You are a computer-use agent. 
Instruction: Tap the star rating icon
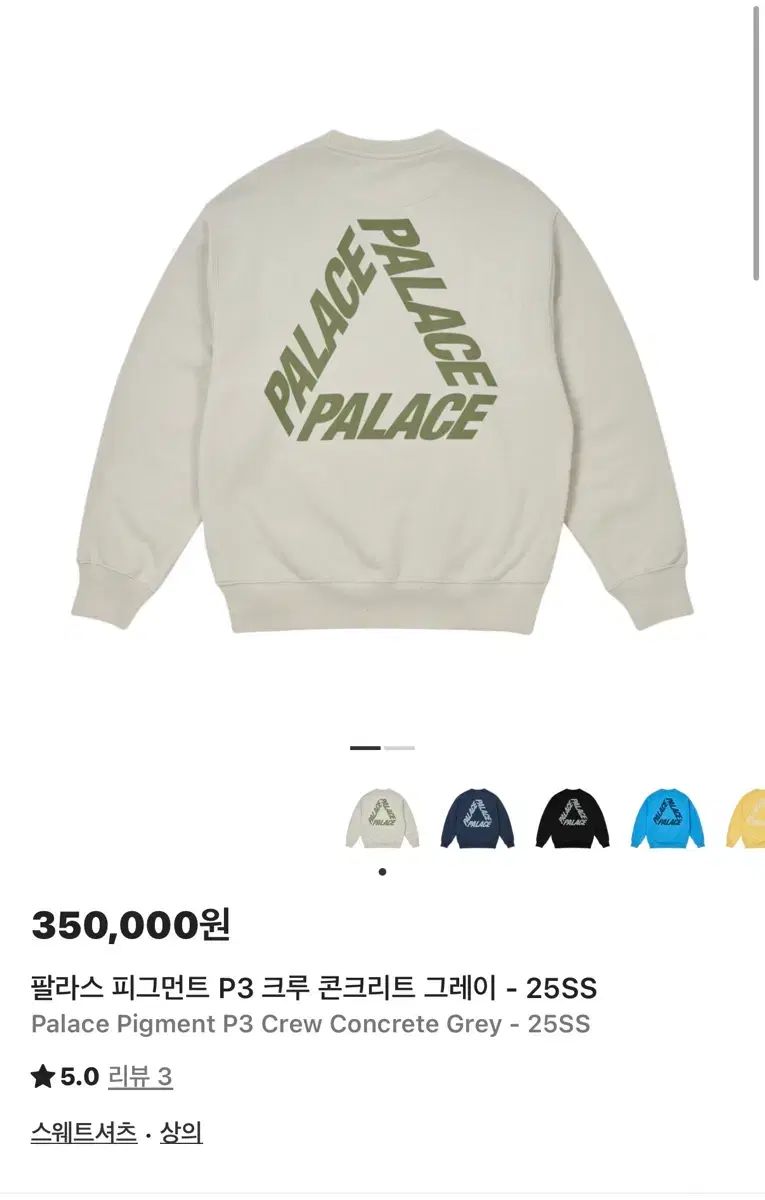tap(44, 1078)
